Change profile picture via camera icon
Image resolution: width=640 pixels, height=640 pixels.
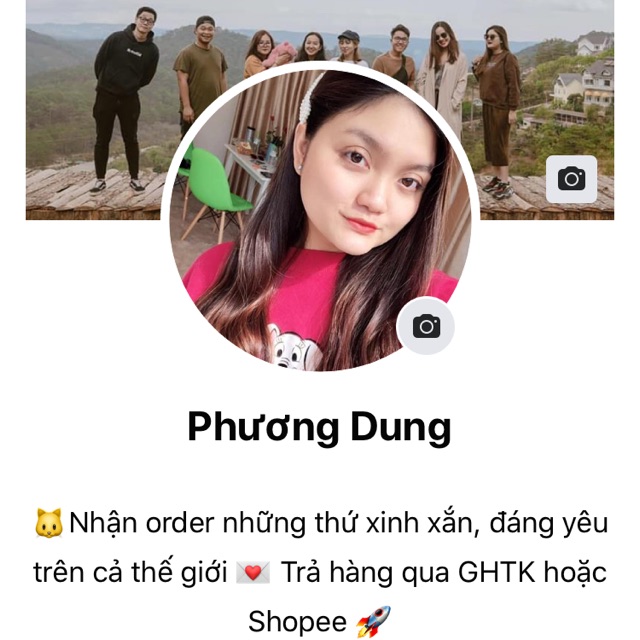[426, 326]
